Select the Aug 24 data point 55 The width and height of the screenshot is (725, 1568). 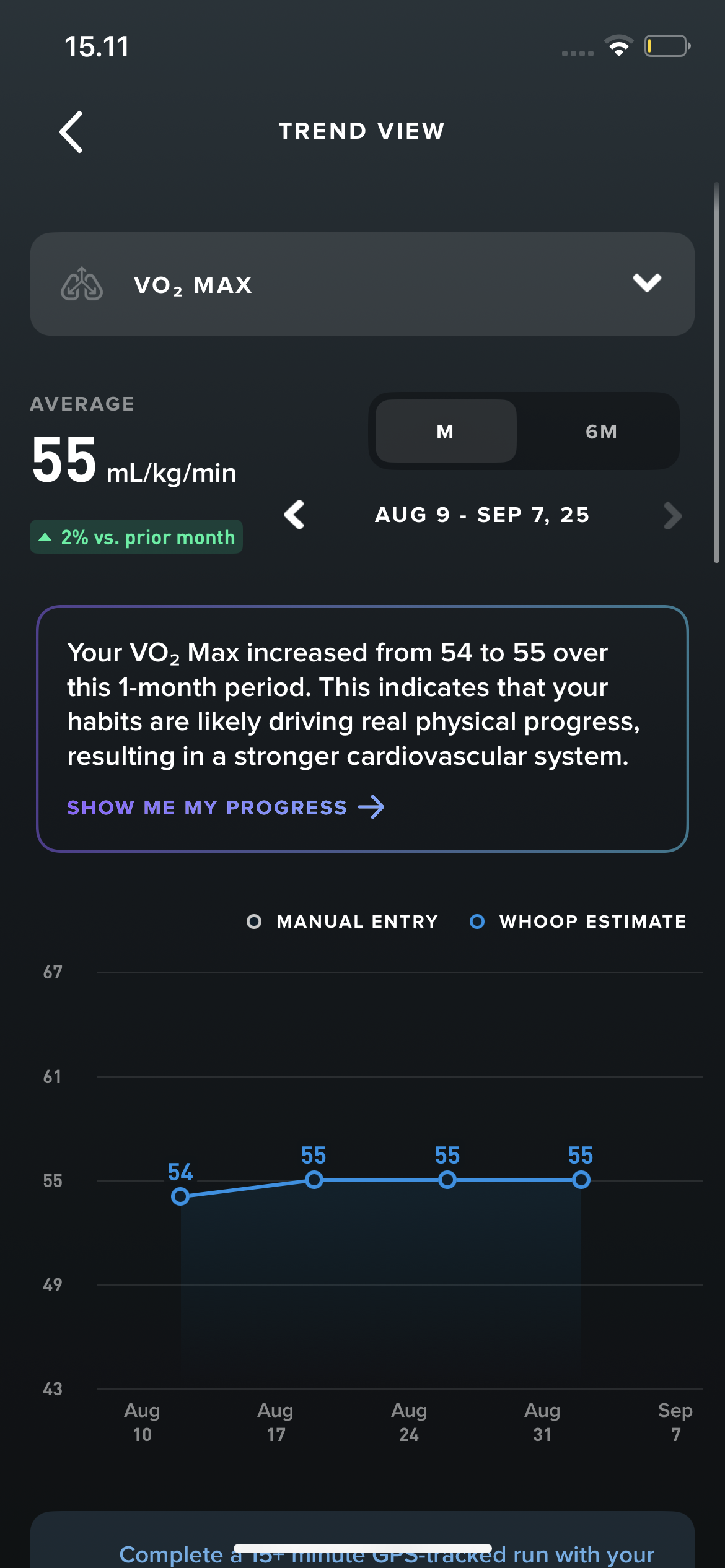pos(447,1180)
